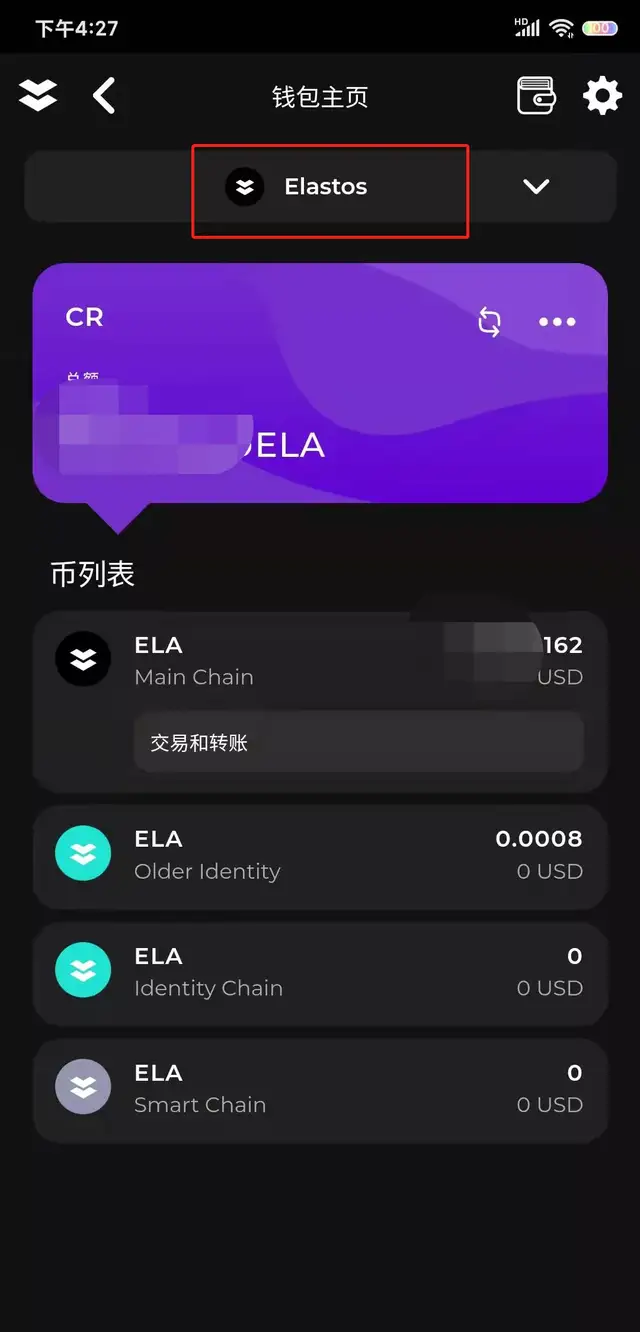Viewport: 640px width, 1332px height.
Task: Tap the Elastos logo icon in top bar
Action: pos(38,97)
